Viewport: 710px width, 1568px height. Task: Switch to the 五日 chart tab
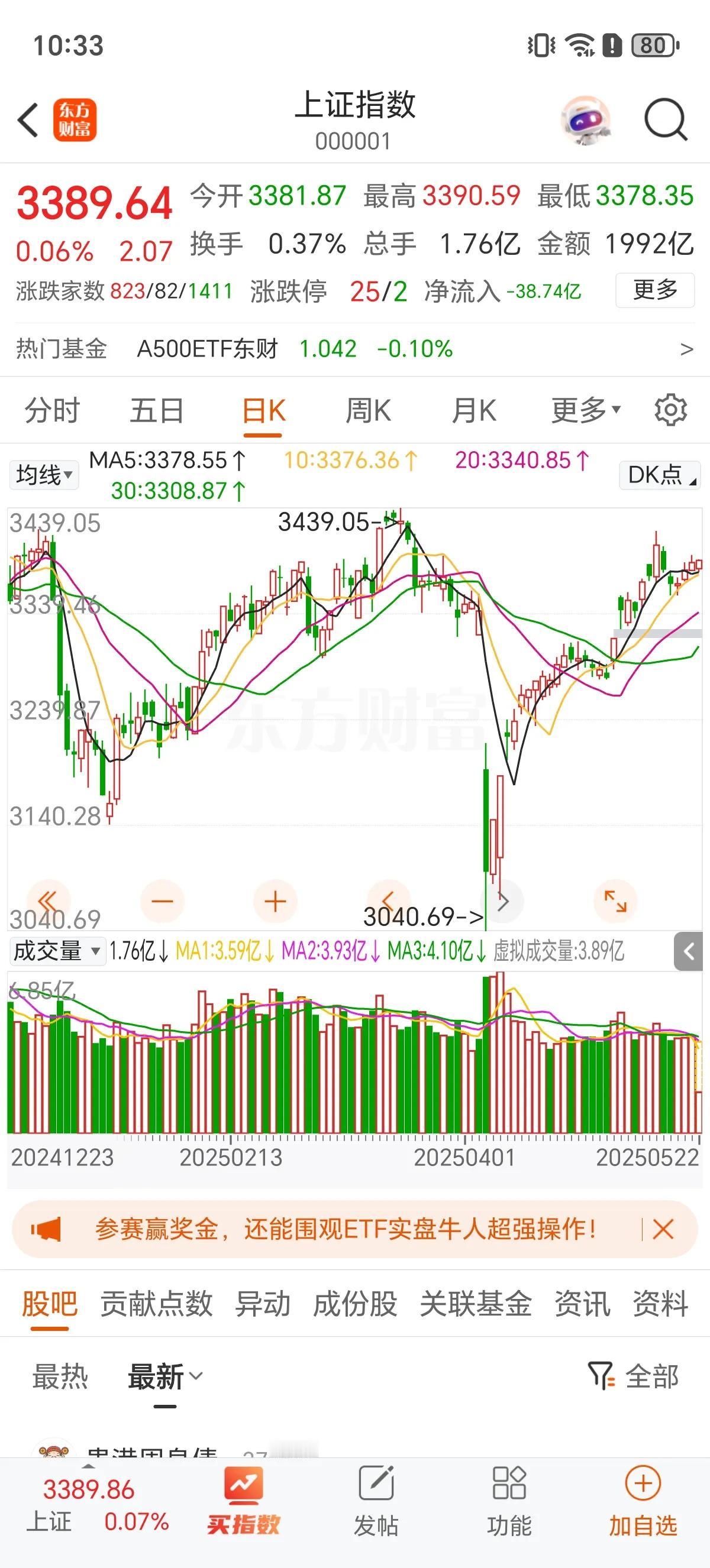click(157, 410)
